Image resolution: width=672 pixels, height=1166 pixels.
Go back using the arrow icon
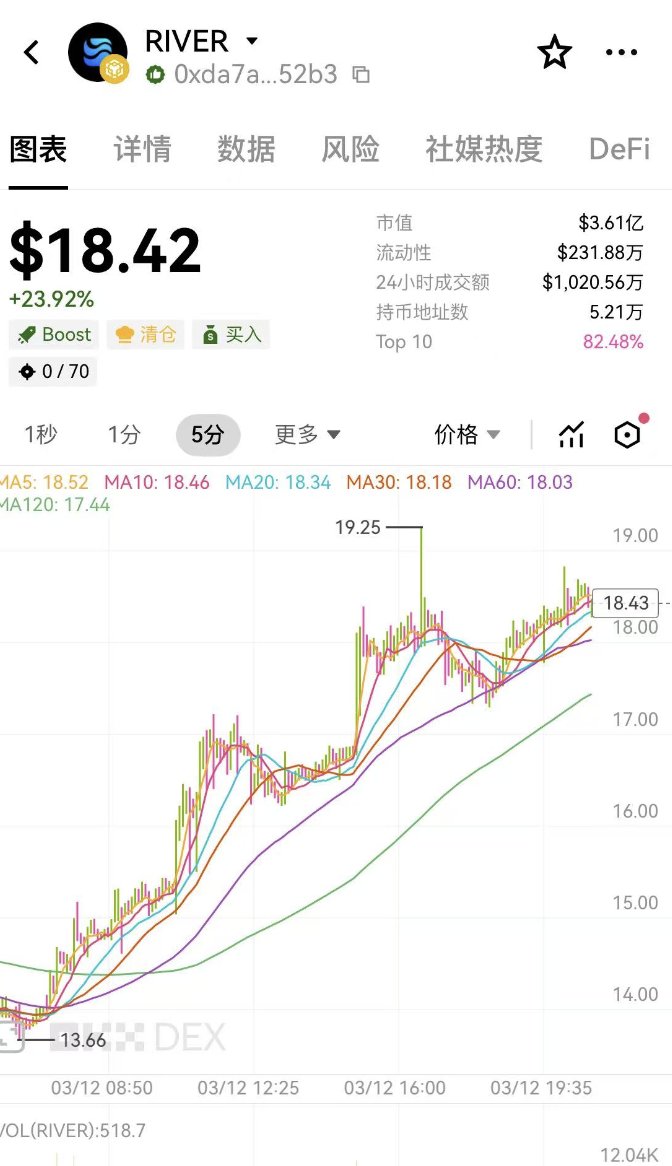32,52
